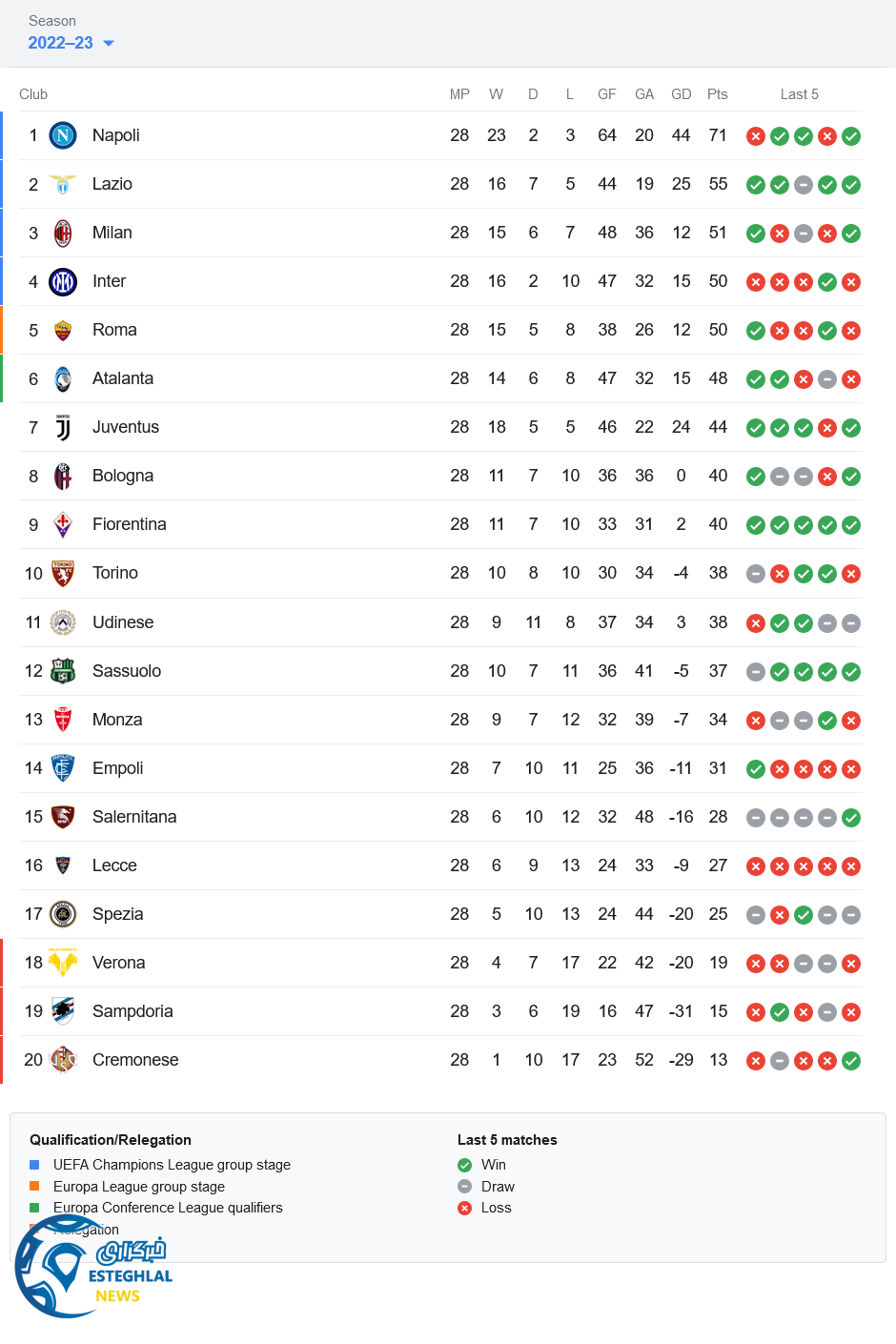Open the 2022–23 season dropdown
Image resolution: width=896 pixels, height=1344 pixels.
click(x=71, y=43)
